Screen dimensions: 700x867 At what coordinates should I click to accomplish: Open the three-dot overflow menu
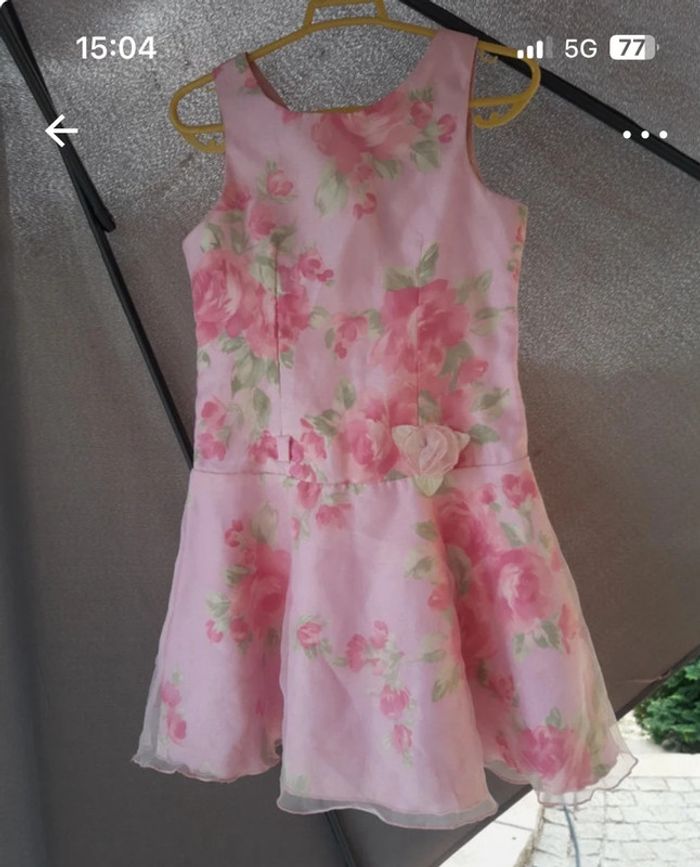644,134
